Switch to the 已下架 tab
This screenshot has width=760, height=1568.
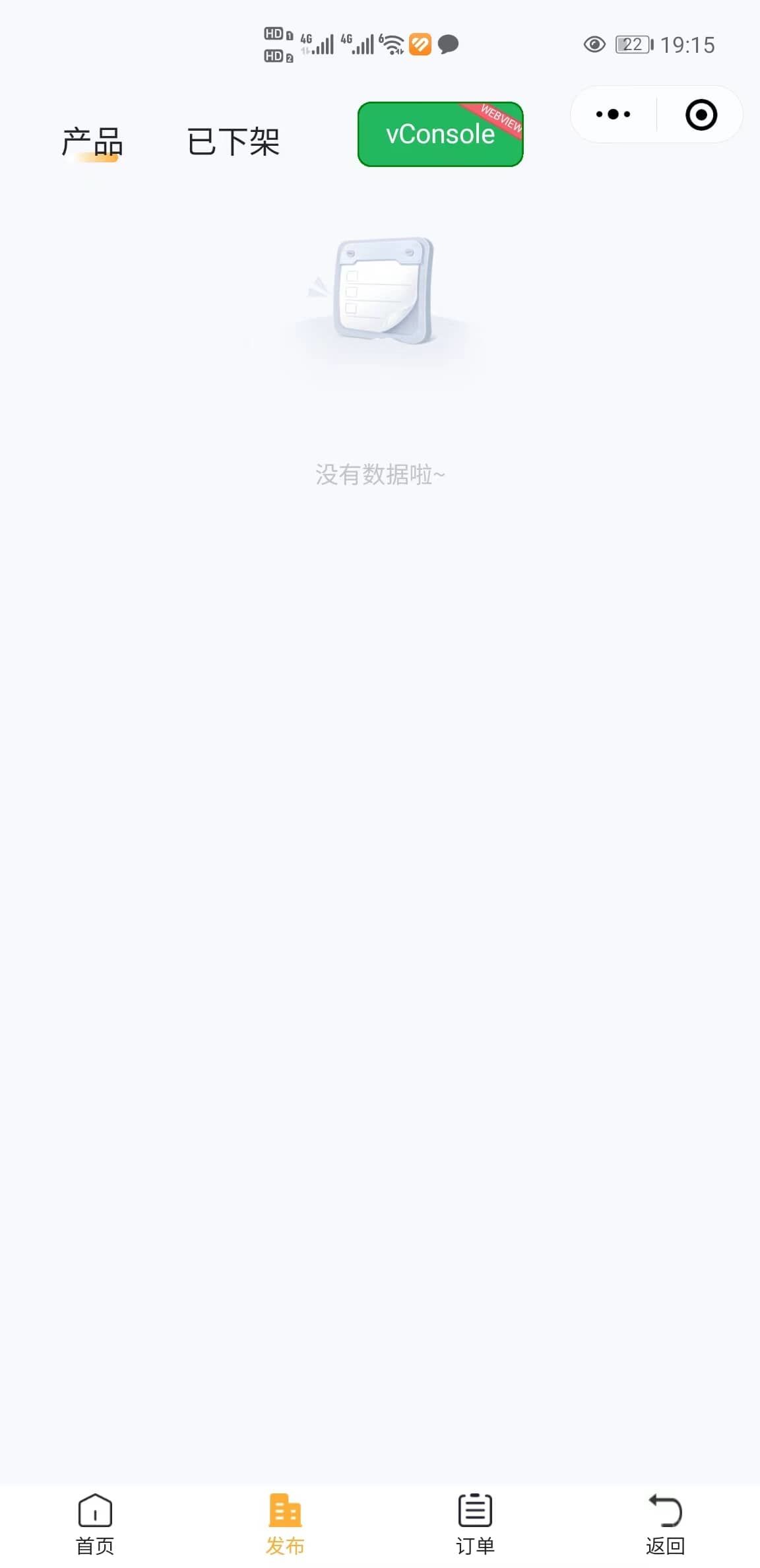tap(234, 142)
